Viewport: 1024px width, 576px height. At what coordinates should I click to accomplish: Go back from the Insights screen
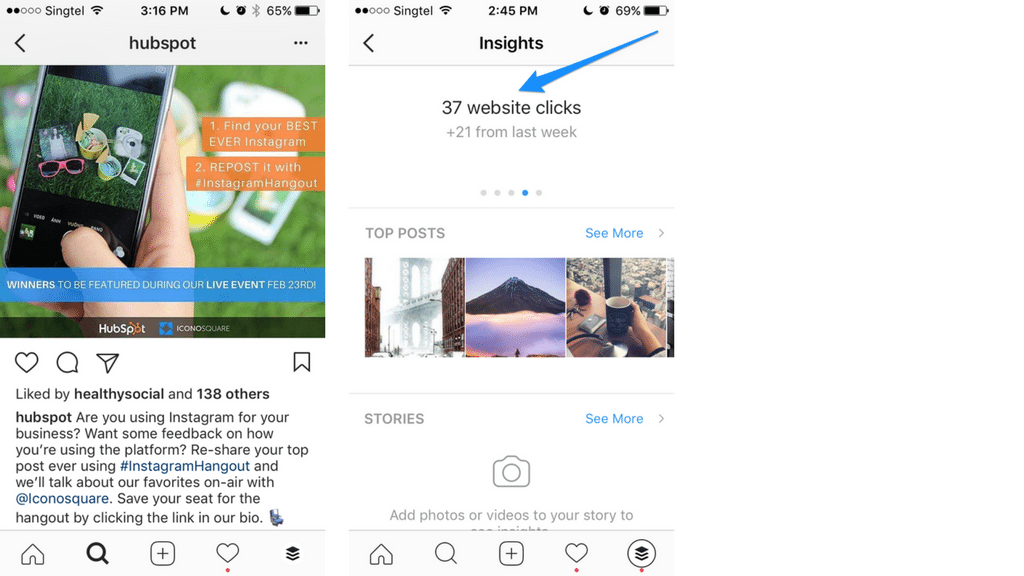(368, 43)
